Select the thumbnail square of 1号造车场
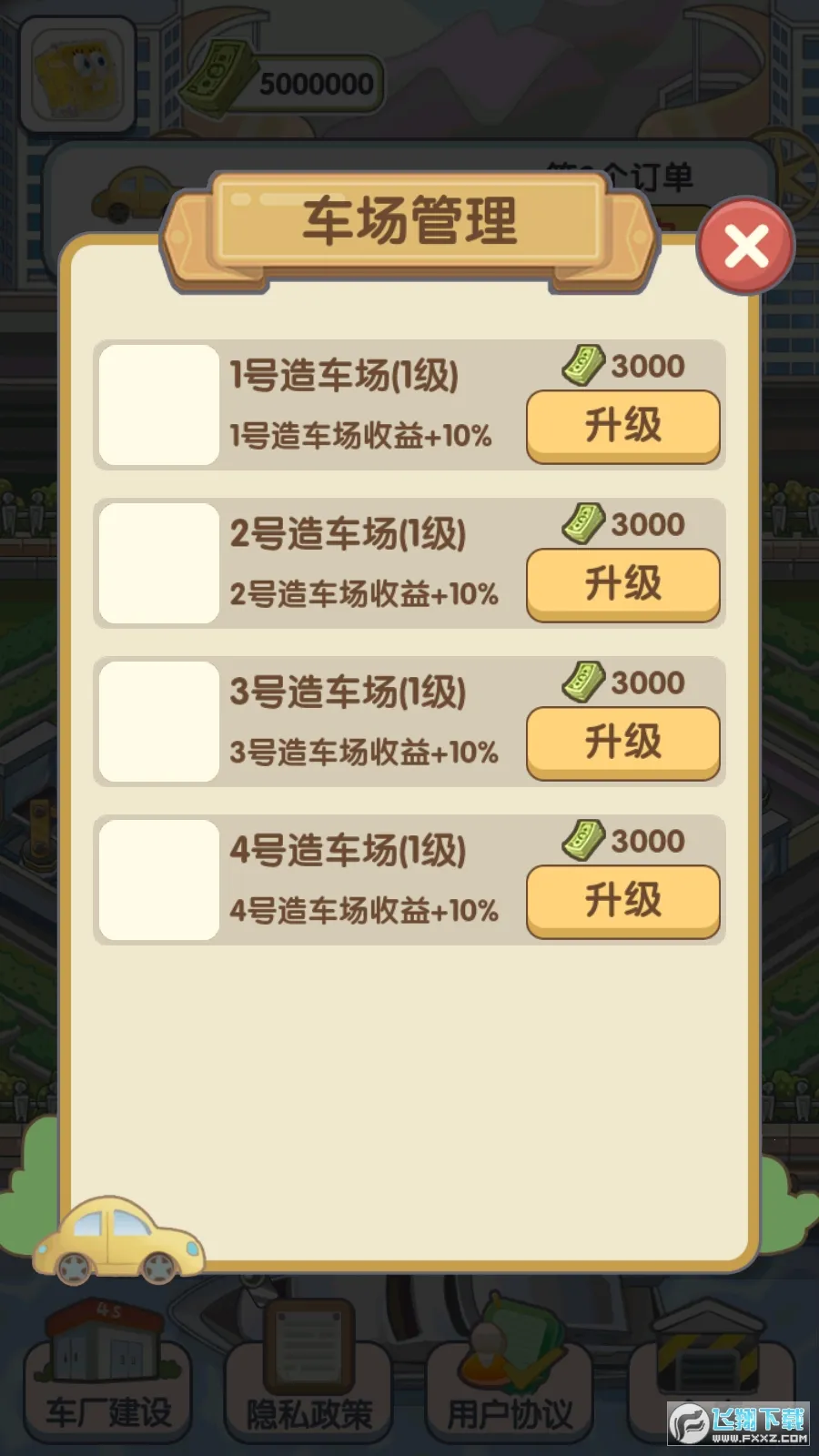Viewport: 819px width, 1456px height. pyautogui.click(x=157, y=406)
